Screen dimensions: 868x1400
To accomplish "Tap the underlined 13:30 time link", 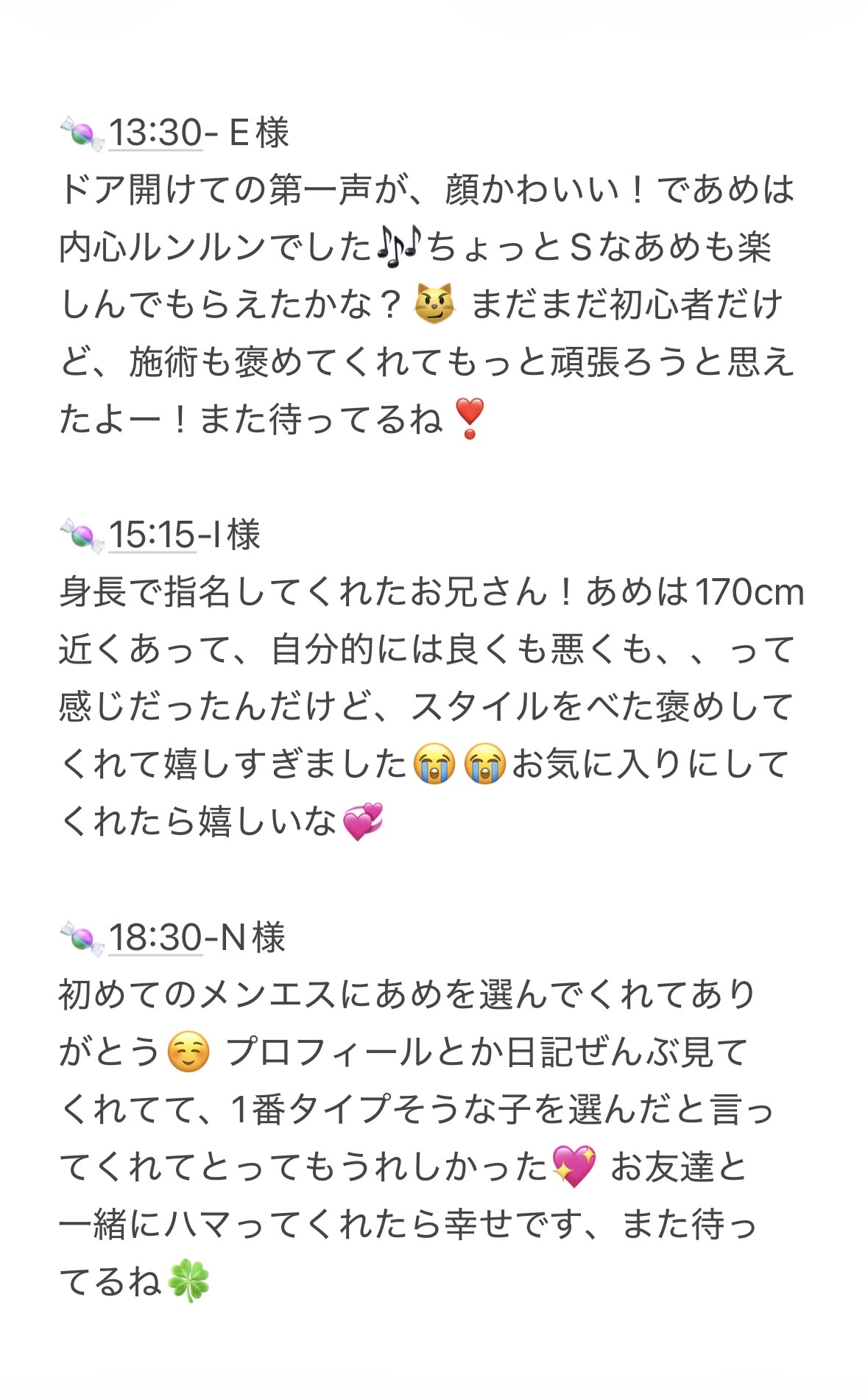I will (155, 133).
